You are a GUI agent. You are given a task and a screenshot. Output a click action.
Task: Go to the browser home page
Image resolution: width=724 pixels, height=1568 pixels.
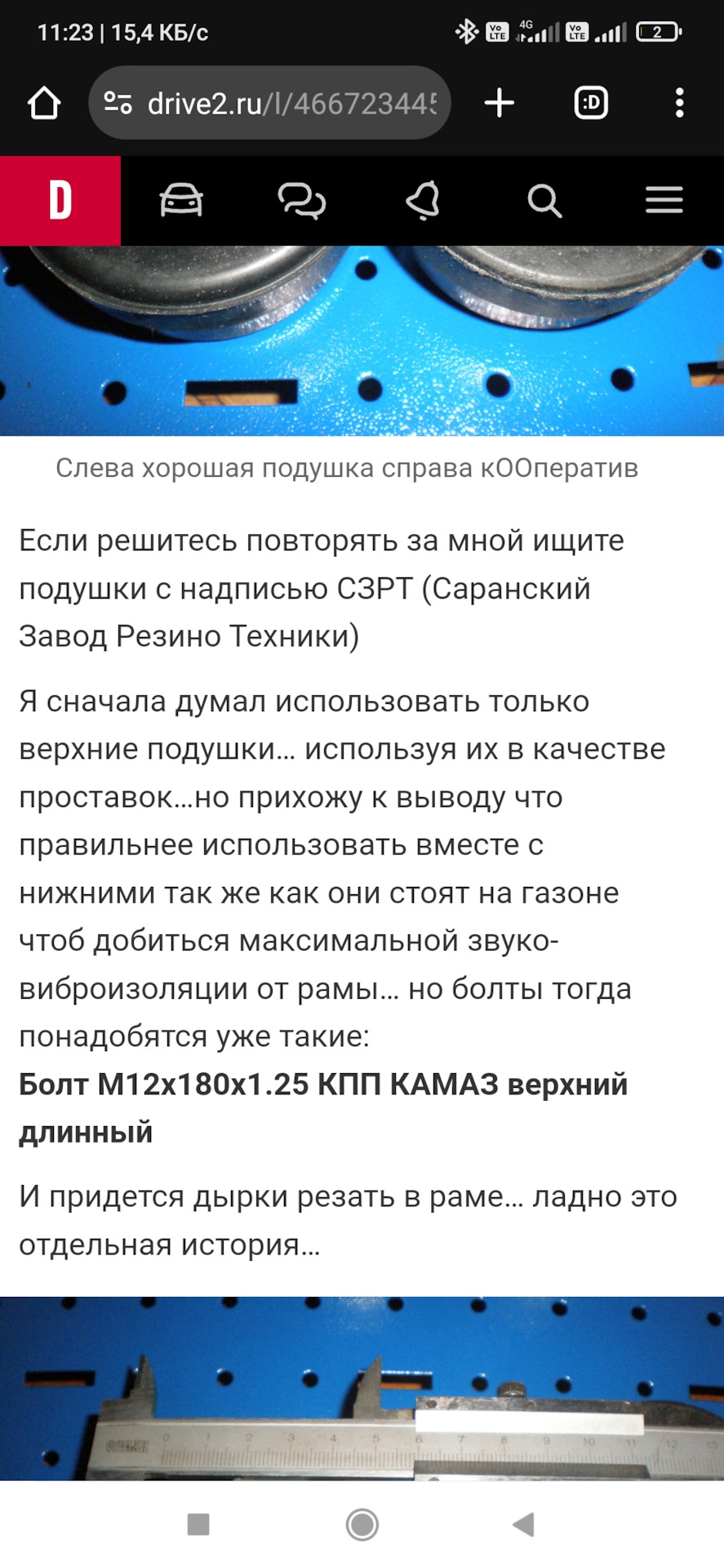(44, 104)
